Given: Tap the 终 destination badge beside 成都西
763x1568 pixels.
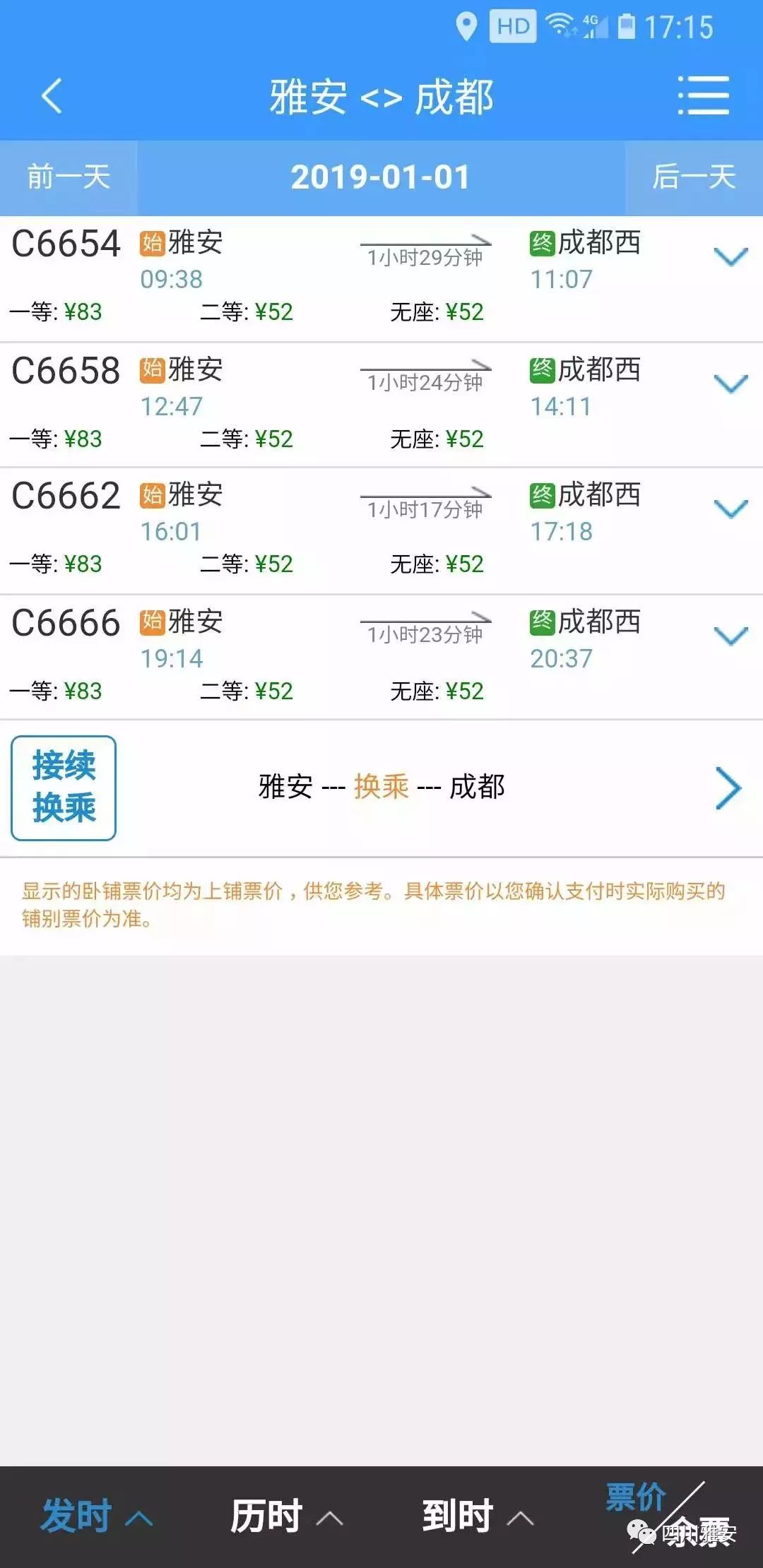Looking at the screenshot, I should [x=543, y=243].
